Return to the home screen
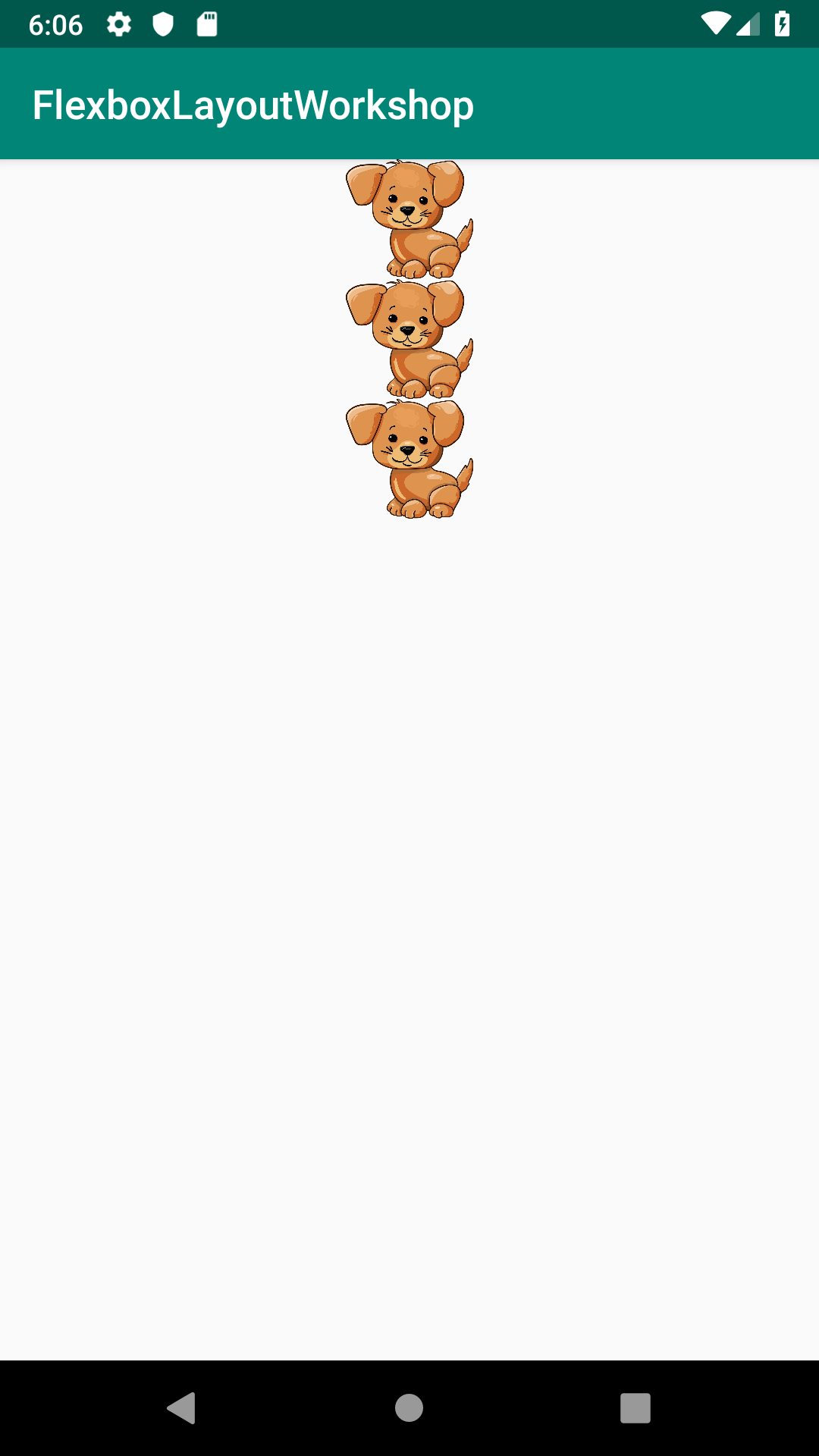This screenshot has width=819, height=1456. pyautogui.click(x=409, y=1408)
